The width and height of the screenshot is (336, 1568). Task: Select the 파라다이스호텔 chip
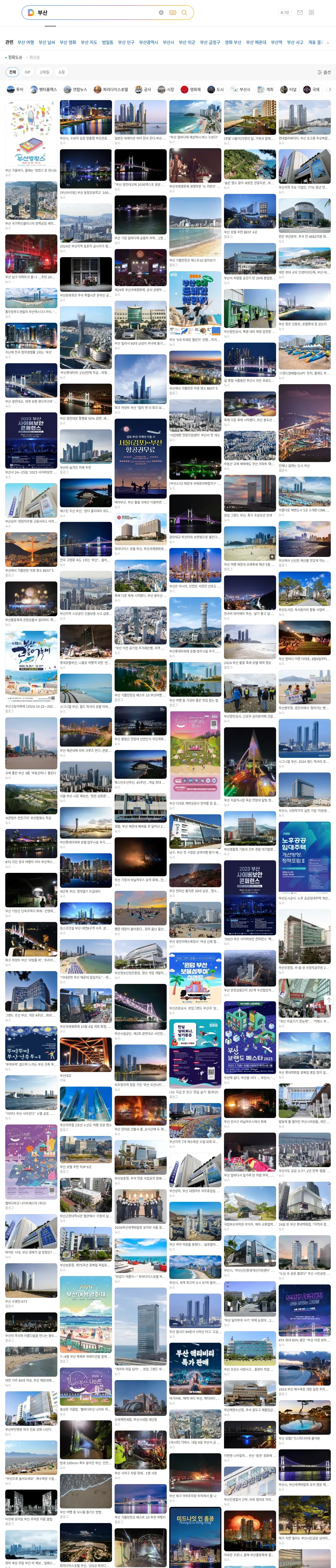pos(111,89)
